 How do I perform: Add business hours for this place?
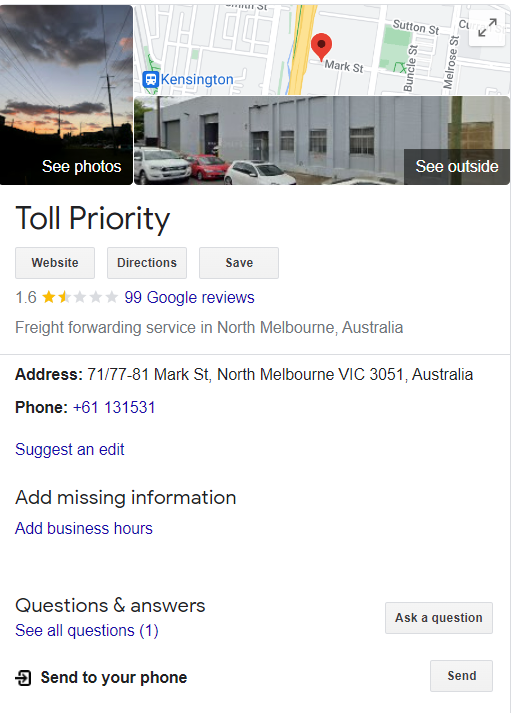pyautogui.click(x=84, y=528)
